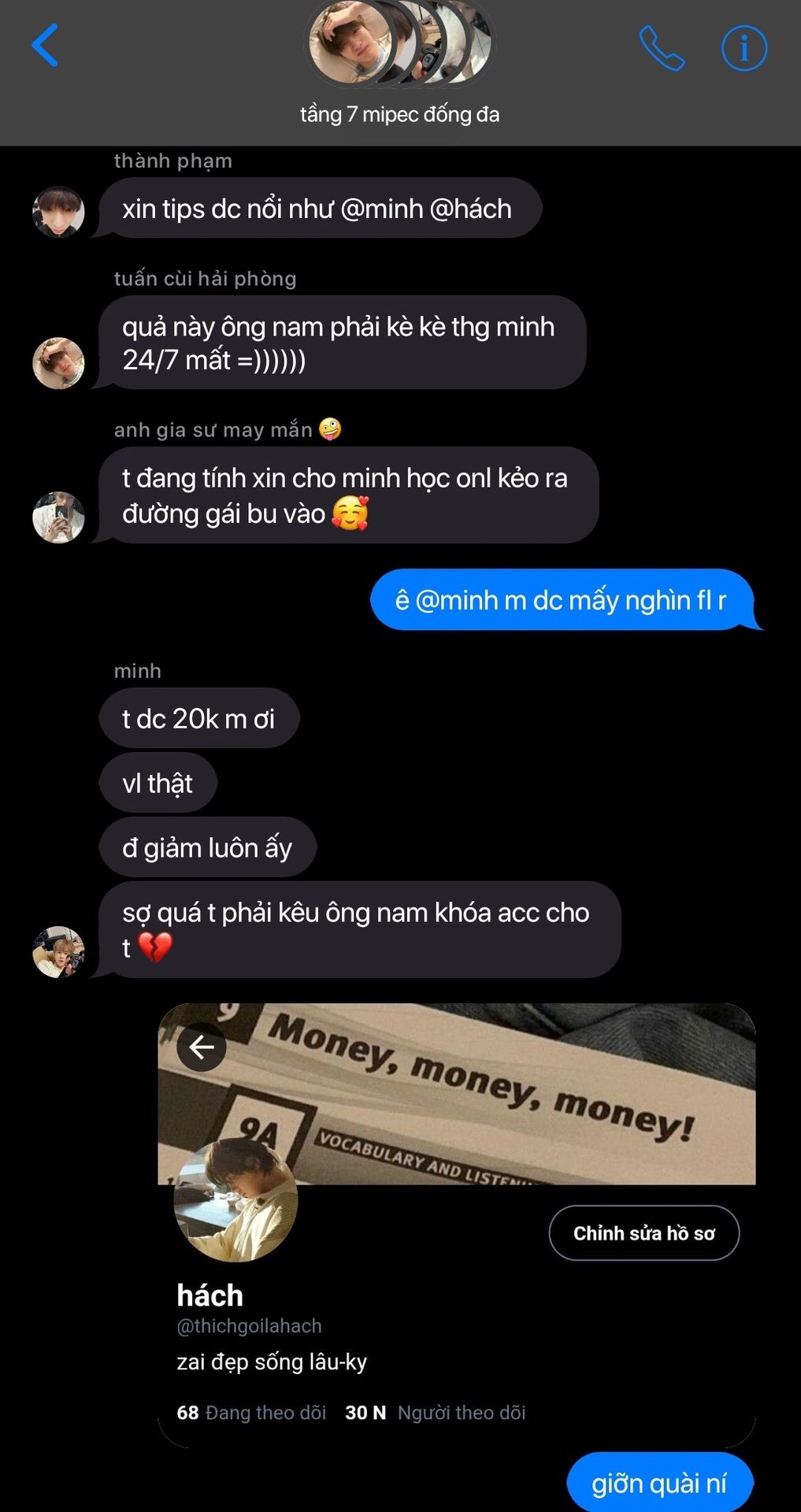View anh gia sư may mắn's avatar
Image resolution: width=801 pixels, height=1512 pixels.
pyautogui.click(x=58, y=517)
